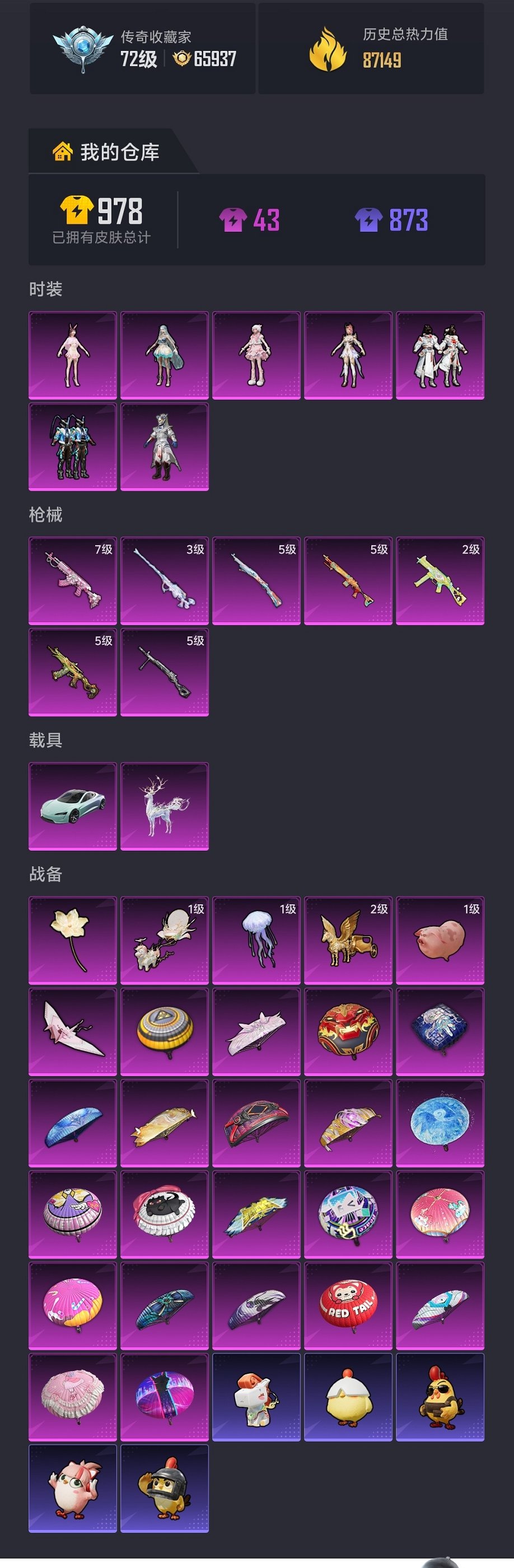Select the mint green sports car tile
This screenshot has height=1568, width=514.
pos(72,806)
